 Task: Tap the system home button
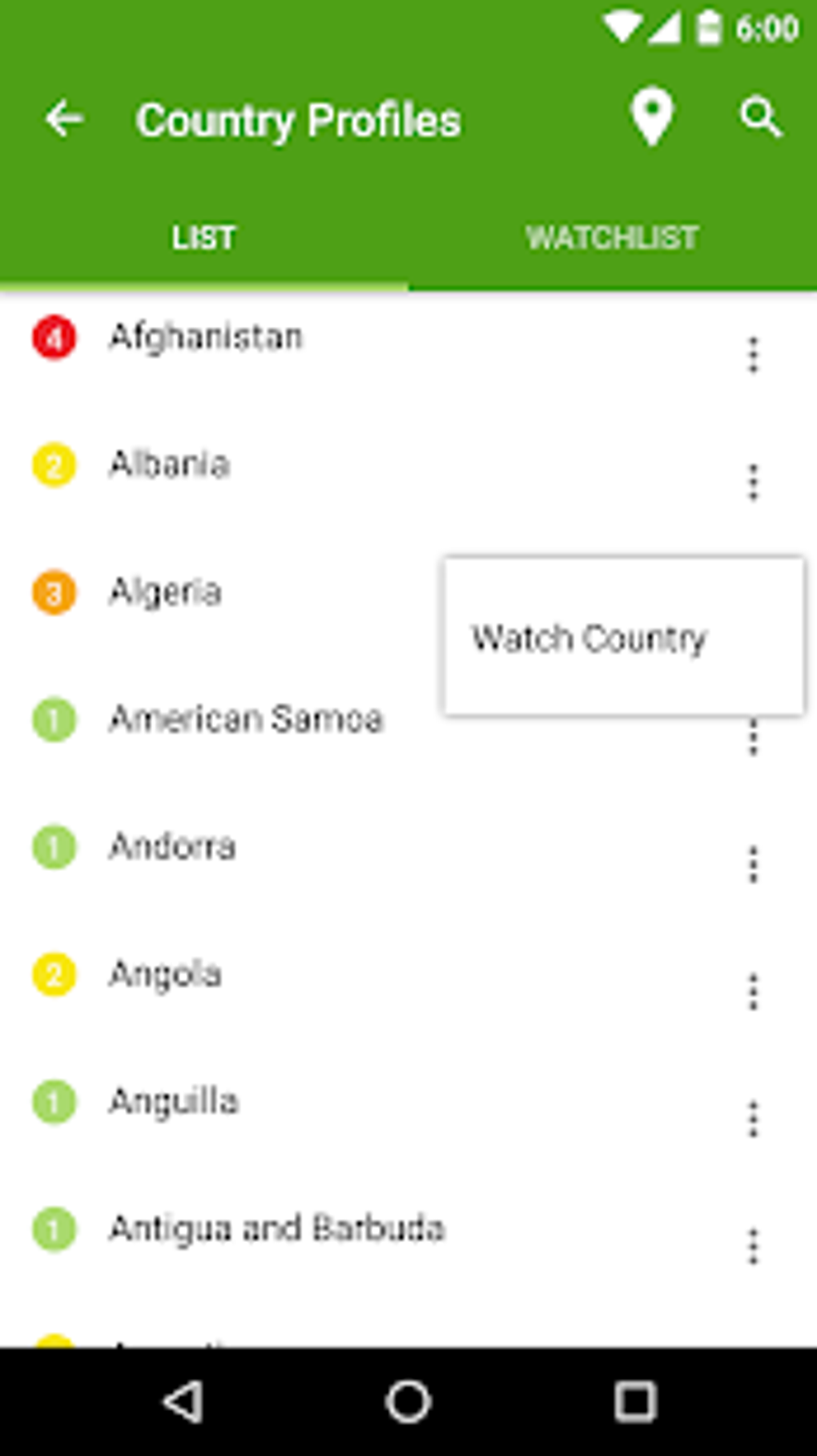(408, 1402)
